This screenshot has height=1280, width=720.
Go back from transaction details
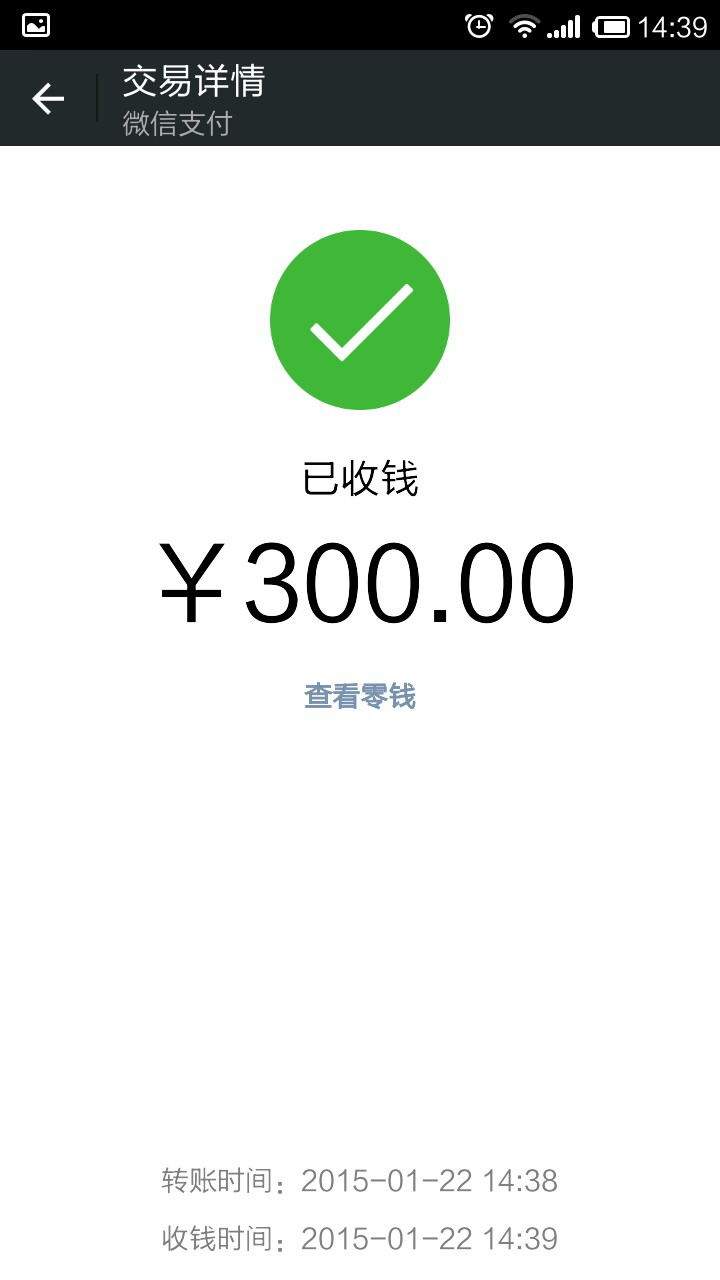point(48,98)
